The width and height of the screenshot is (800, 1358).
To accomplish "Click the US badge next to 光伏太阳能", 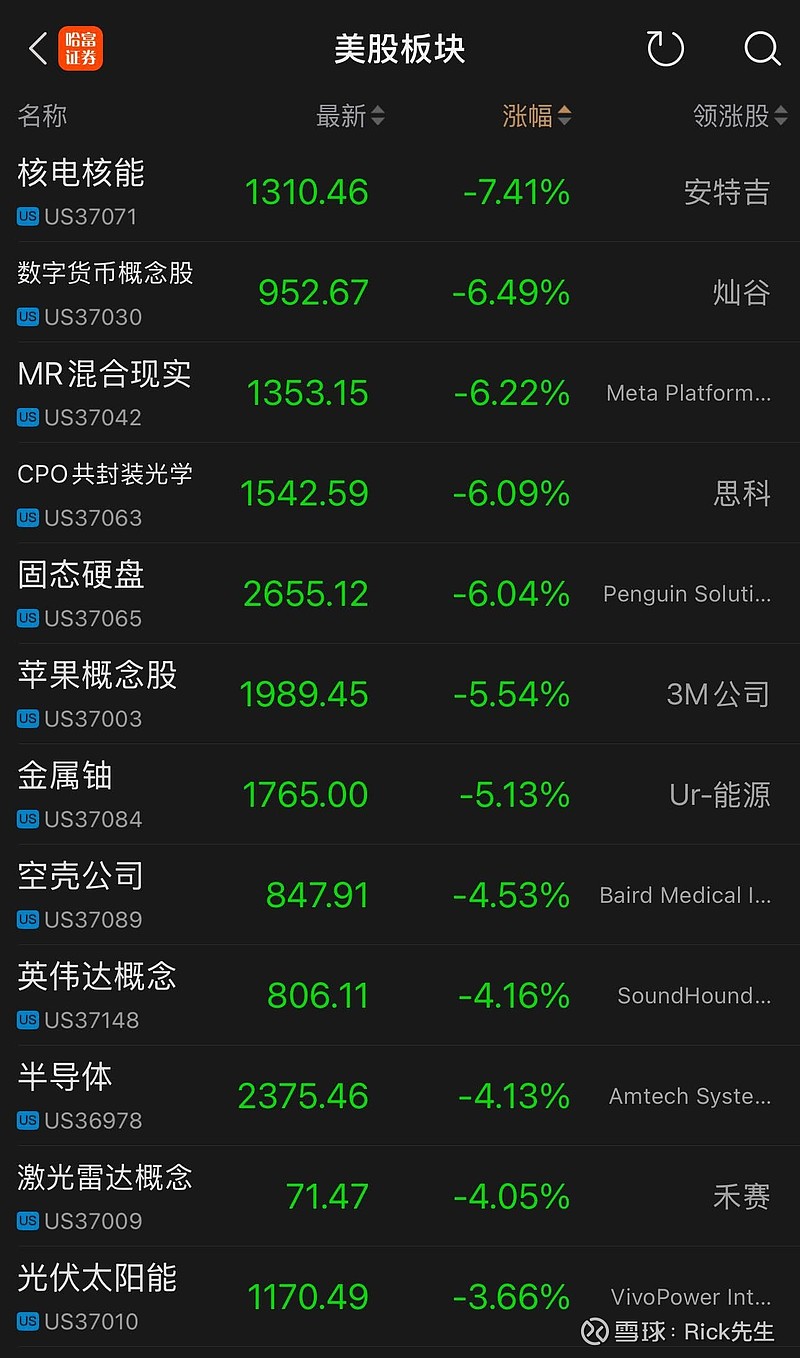I will pyautogui.click(x=27, y=1321).
